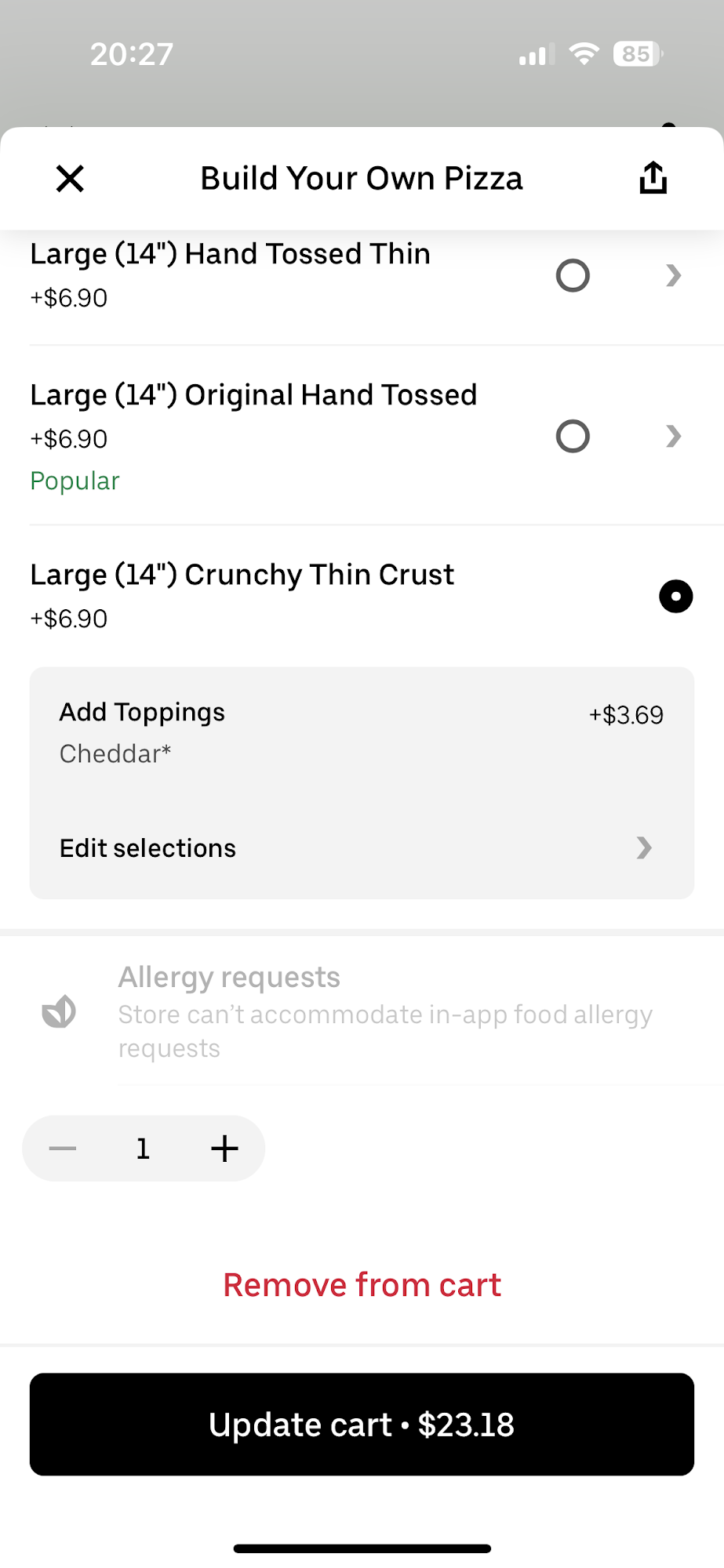Expand Hand Tossed Thin options chevron
Viewport: 724px width, 1568px height.
673,275
